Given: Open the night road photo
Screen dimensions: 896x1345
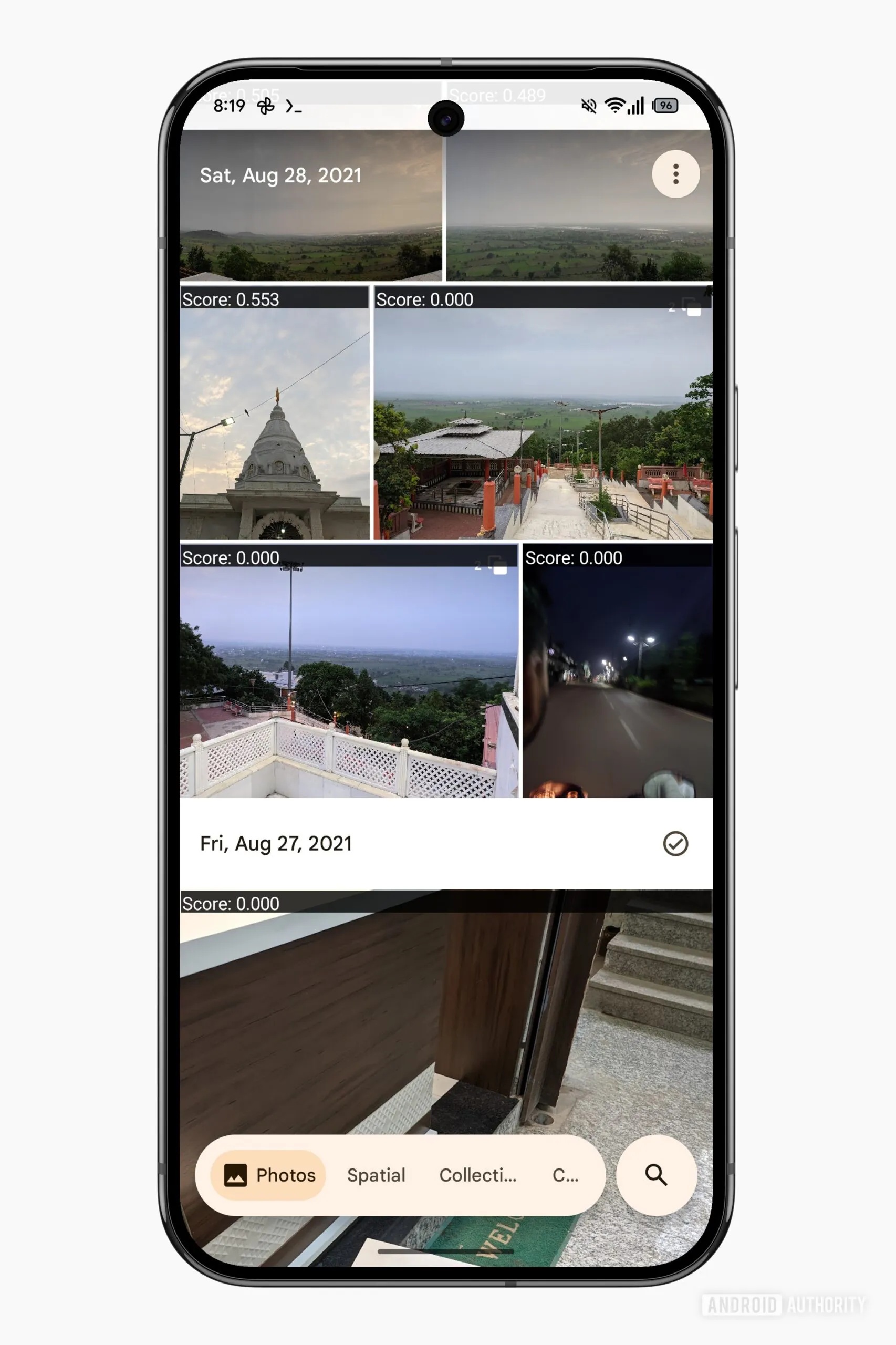Looking at the screenshot, I should (x=617, y=680).
